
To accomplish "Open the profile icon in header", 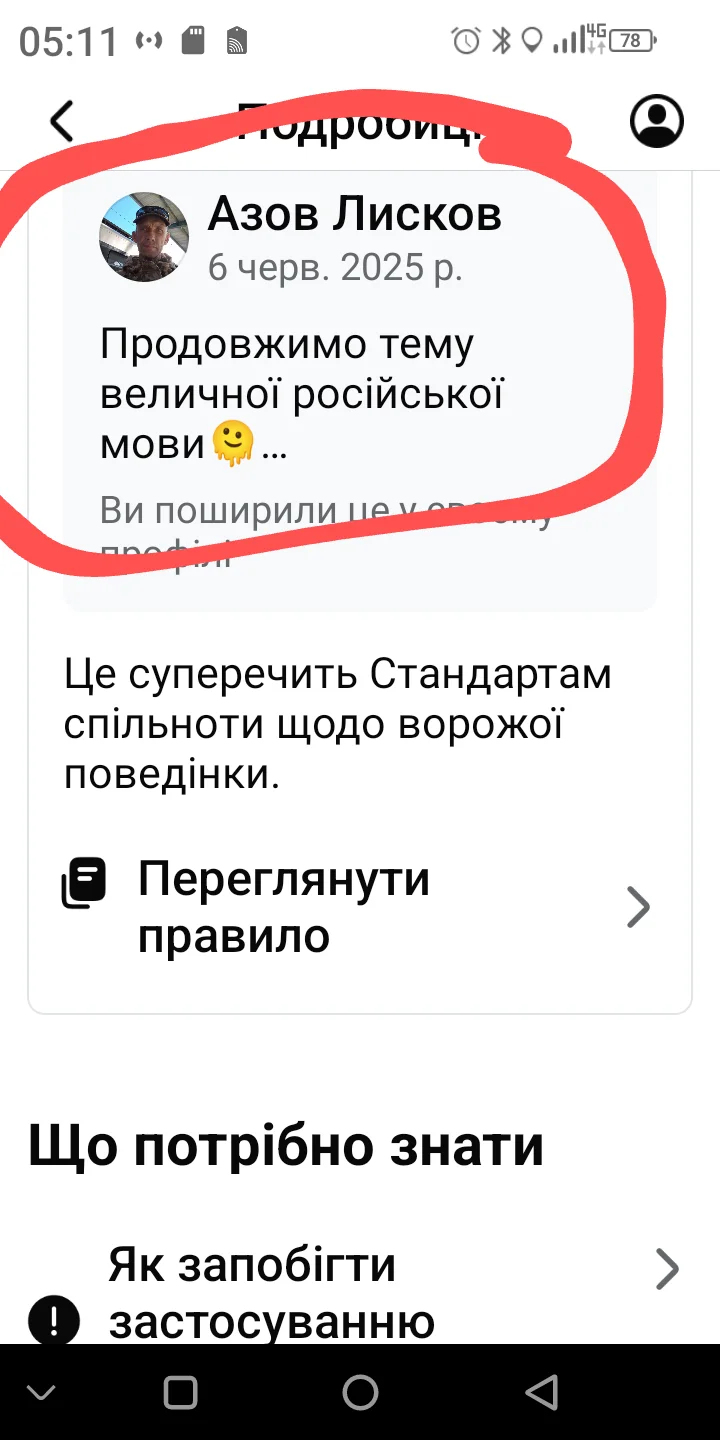I will [656, 121].
